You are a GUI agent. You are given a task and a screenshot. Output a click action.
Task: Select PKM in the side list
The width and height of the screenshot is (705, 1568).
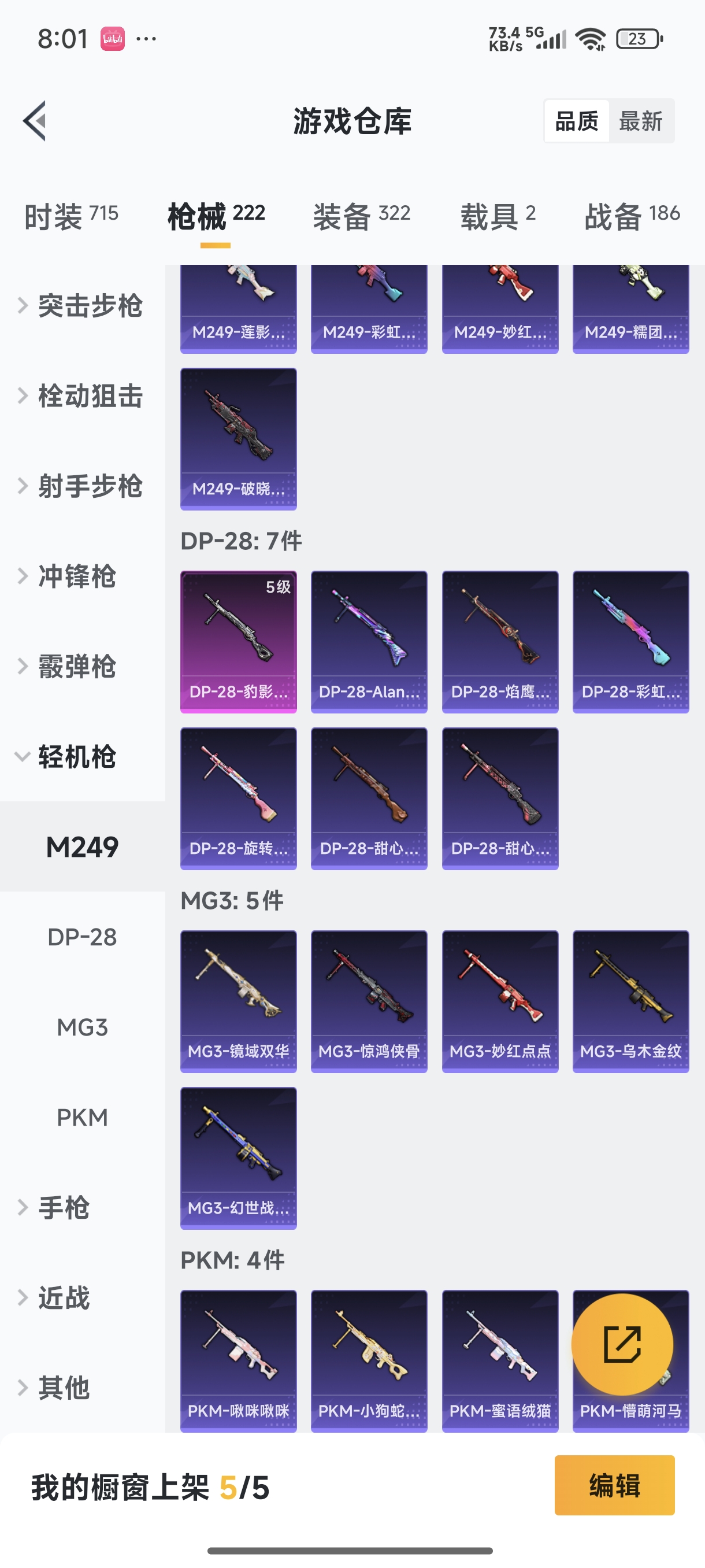pos(82,1117)
